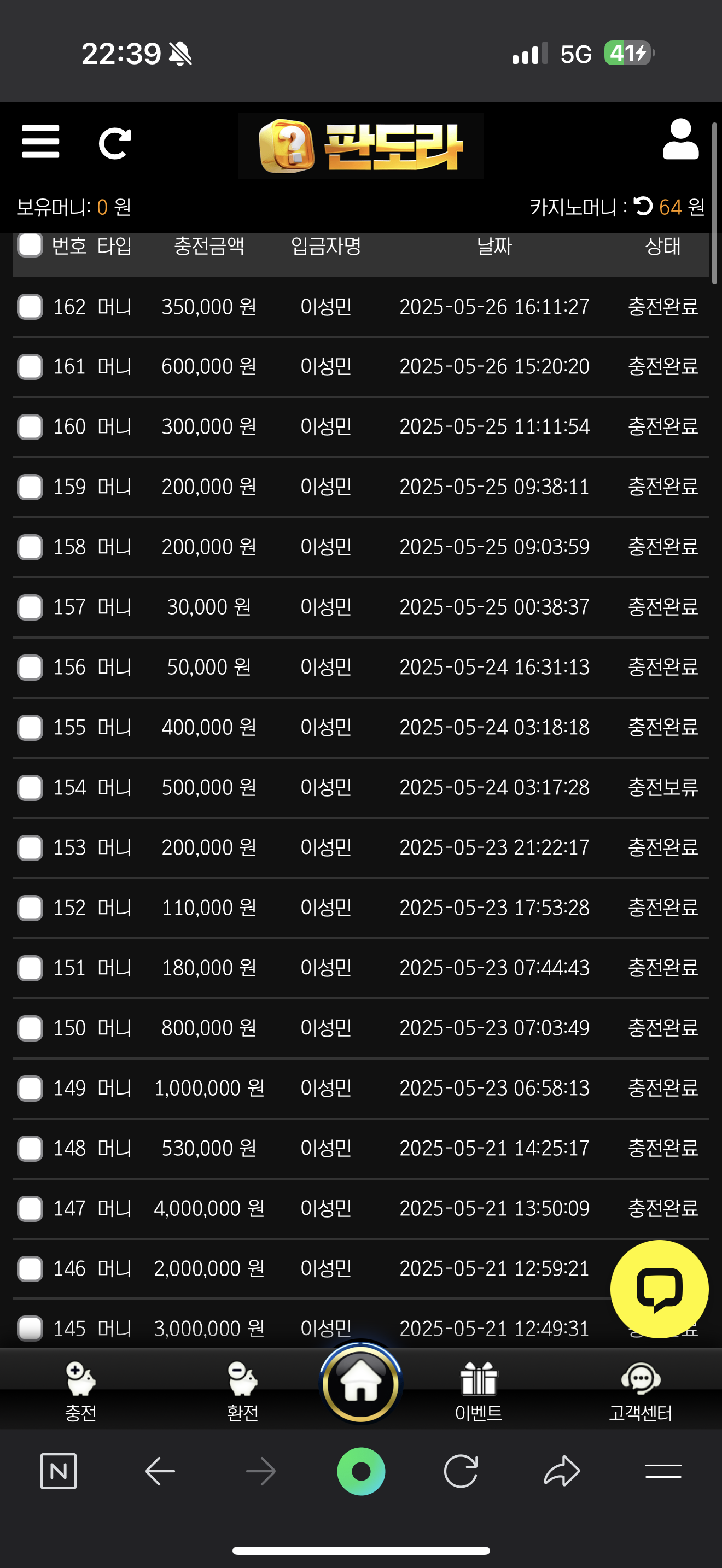The height and width of the screenshot is (1568, 722).
Task: Open the yellow chat bubble button
Action: 659,1289
